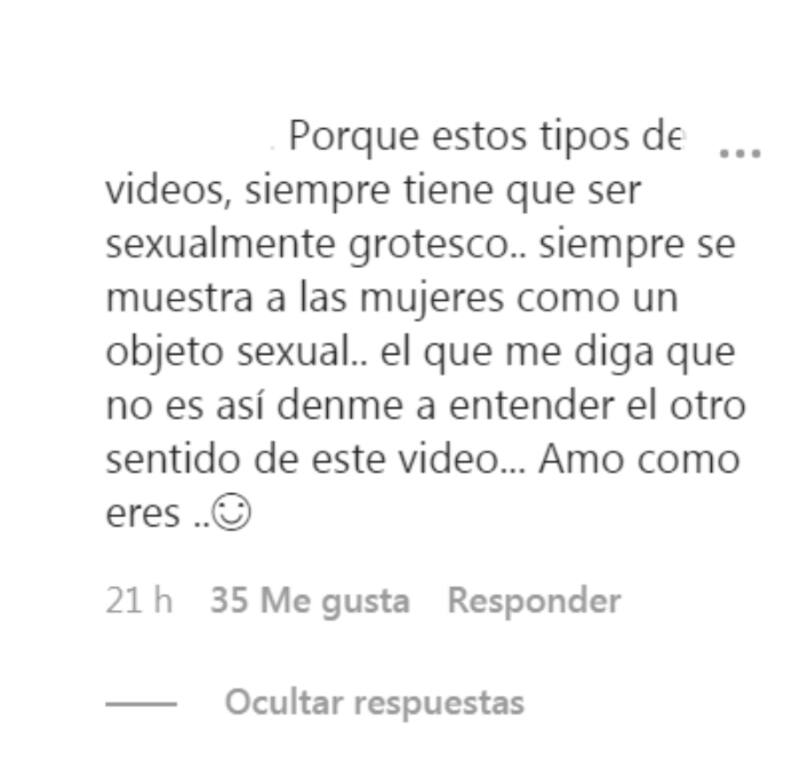Open the three-dot comment options menu
Screen dimensions: 800x777
click(x=741, y=153)
